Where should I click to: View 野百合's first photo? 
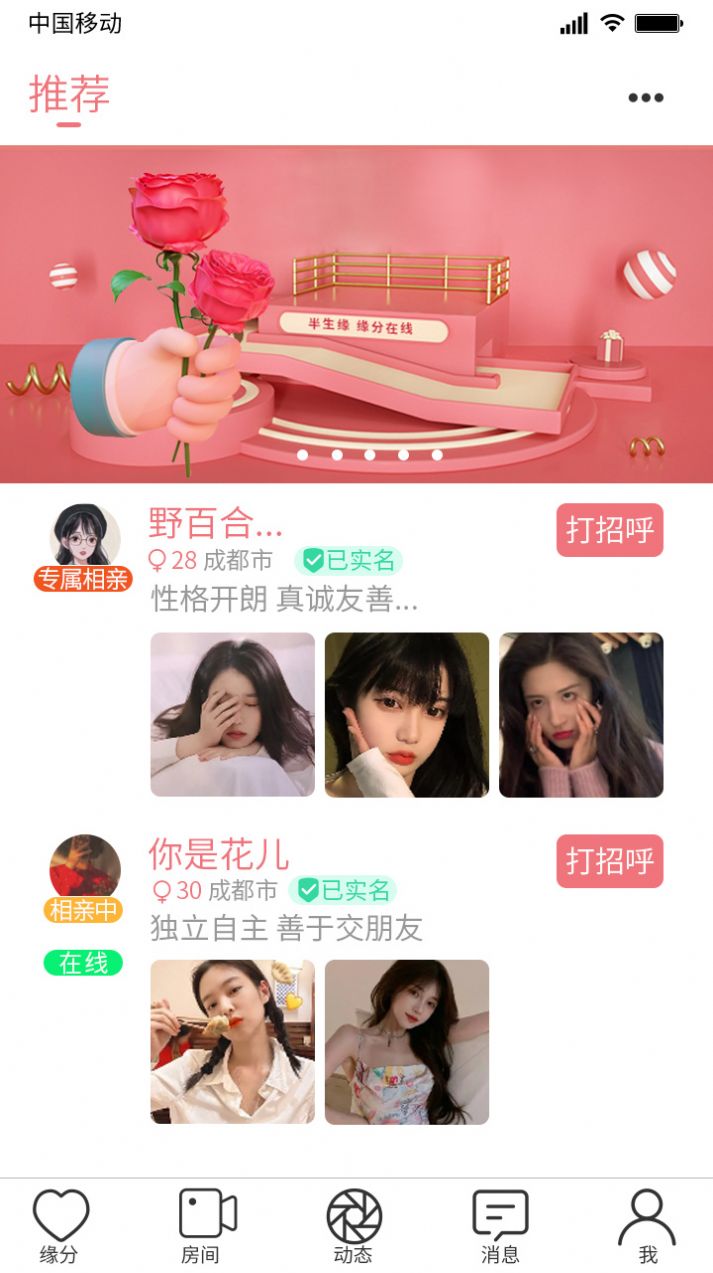(x=232, y=714)
